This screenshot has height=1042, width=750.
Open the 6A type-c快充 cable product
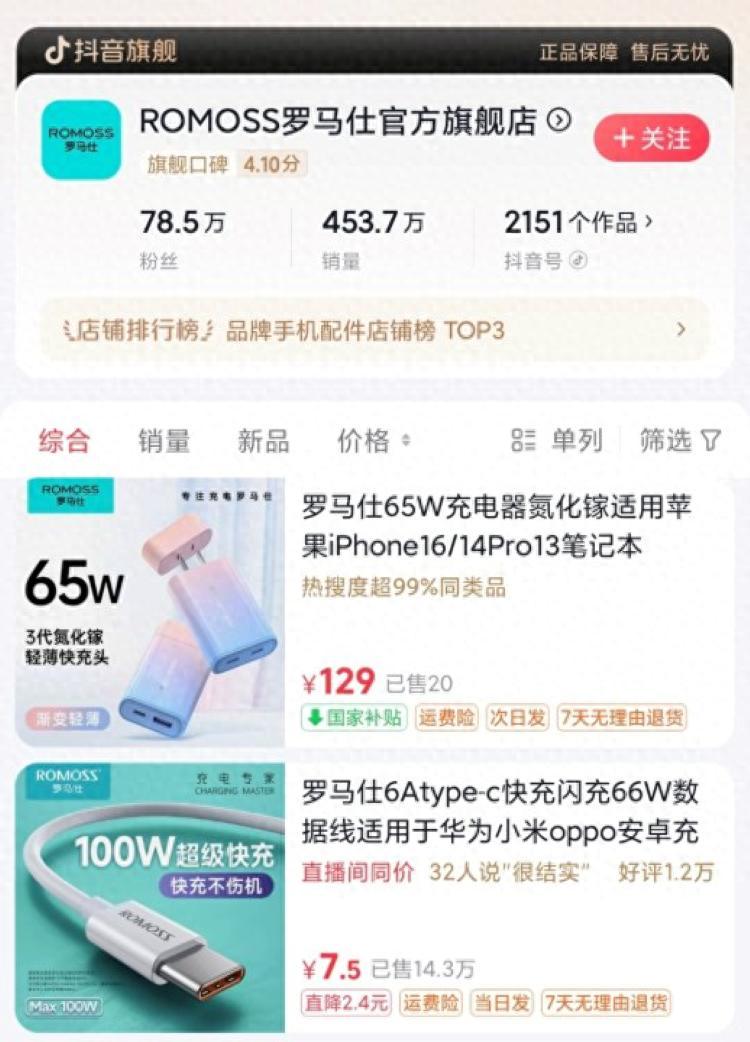500,811
